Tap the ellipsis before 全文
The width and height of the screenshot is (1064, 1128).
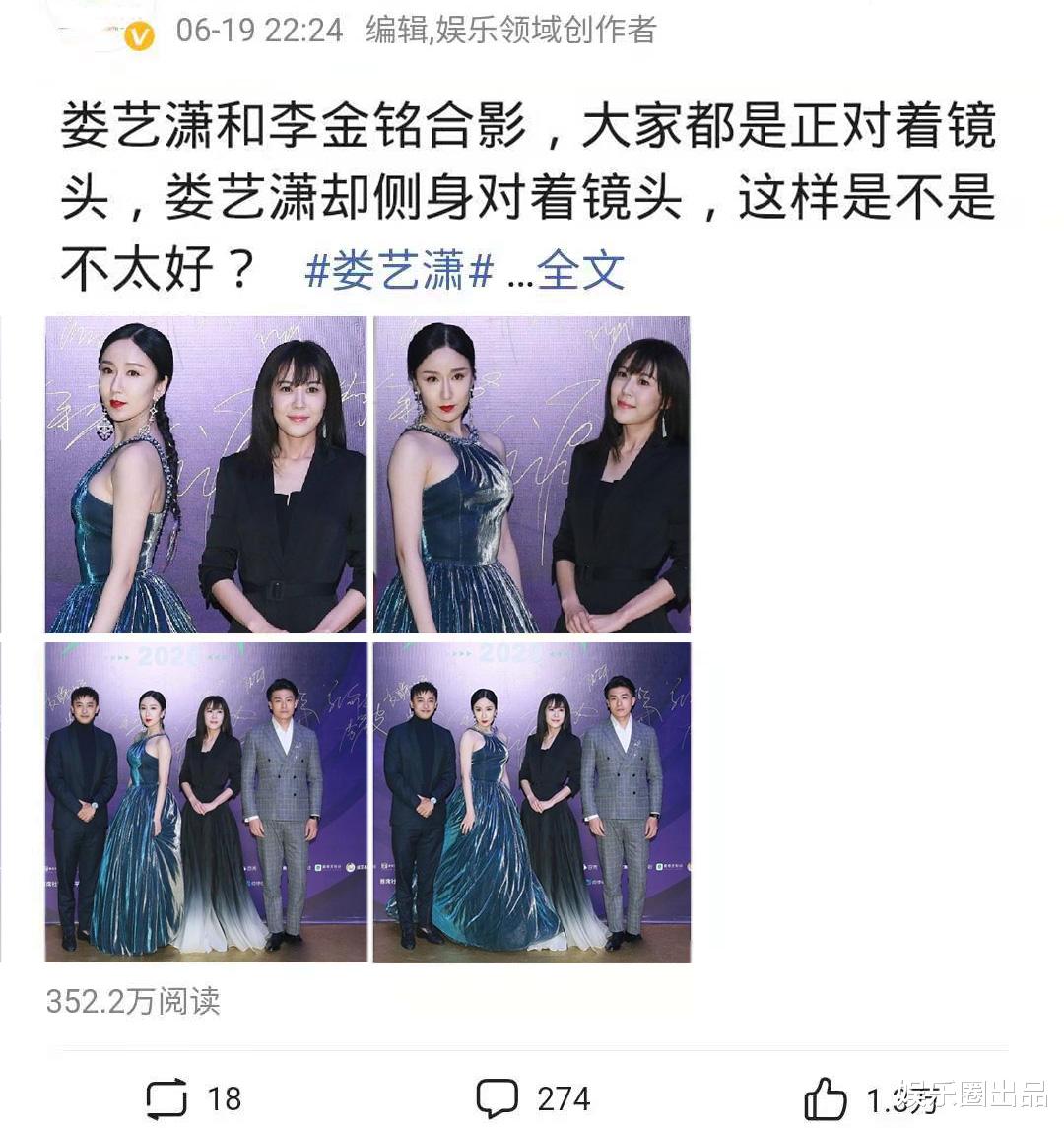point(517,276)
